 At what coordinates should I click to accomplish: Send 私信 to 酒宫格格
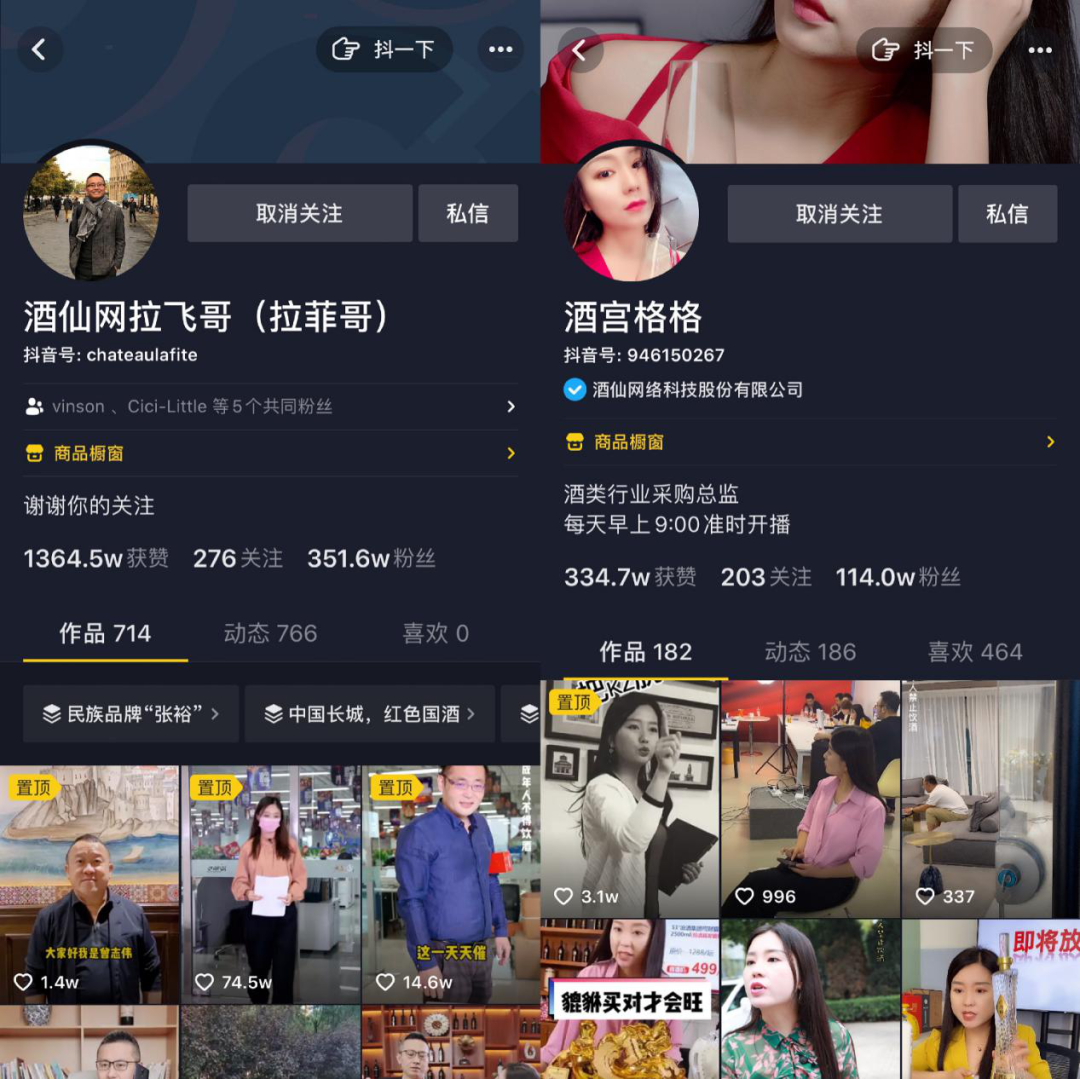[x=1007, y=213]
